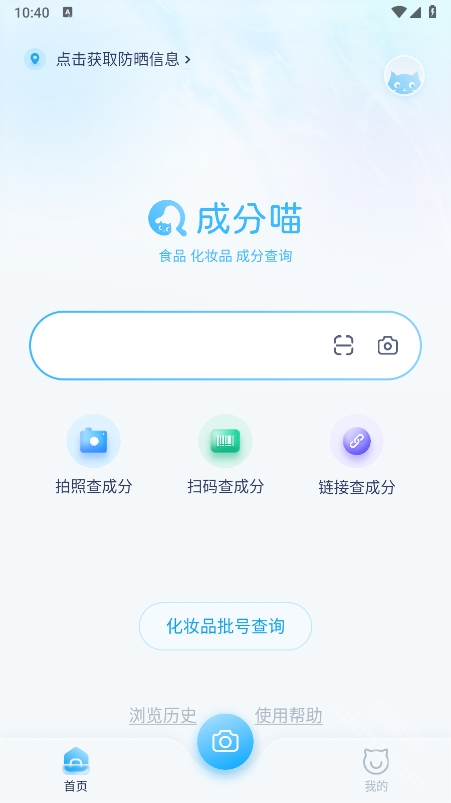The width and height of the screenshot is (451, 803).
Task: Focus the ingredient search box
Action: pyautogui.click(x=225, y=346)
